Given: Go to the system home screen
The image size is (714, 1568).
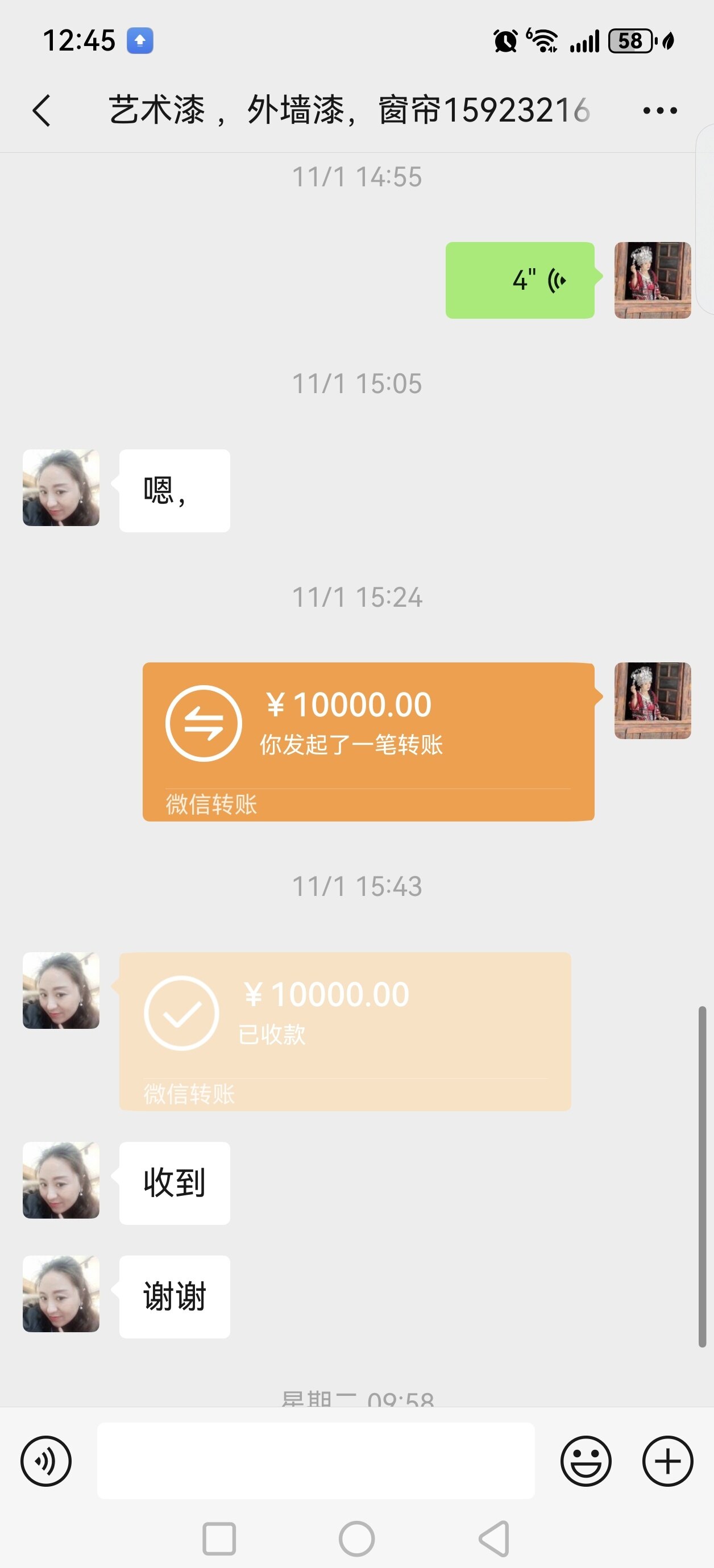Looking at the screenshot, I should click(x=356, y=1540).
